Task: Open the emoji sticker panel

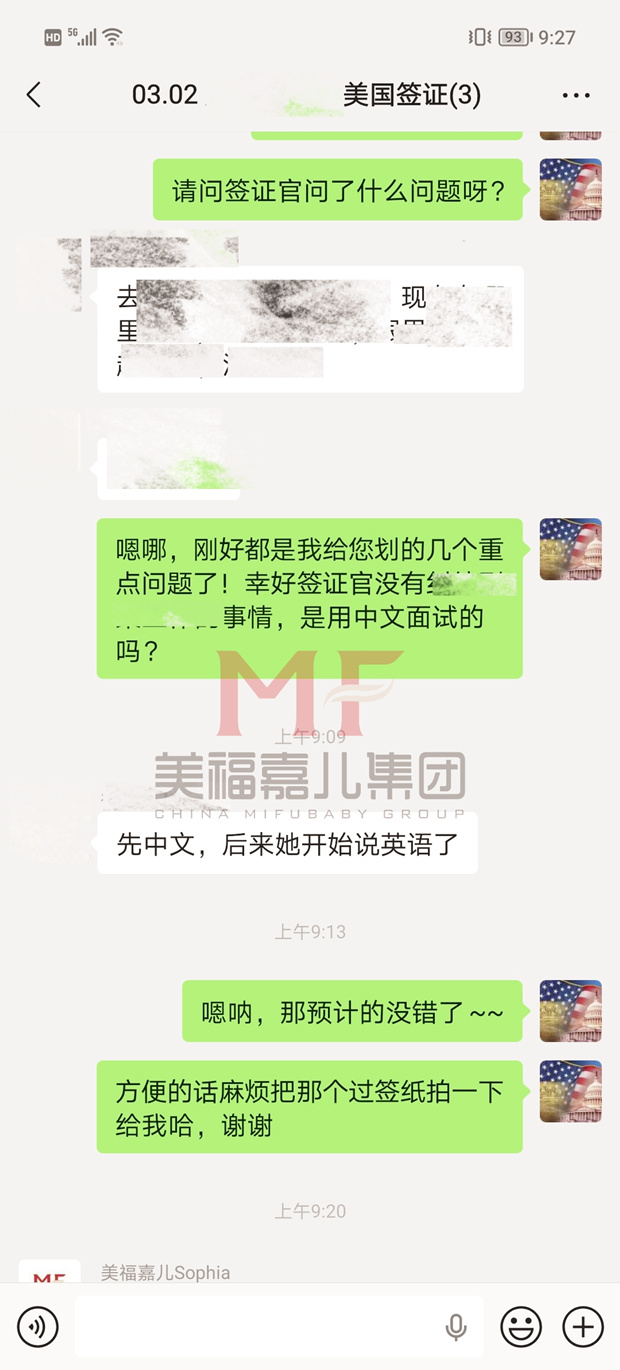Action: [521, 1327]
